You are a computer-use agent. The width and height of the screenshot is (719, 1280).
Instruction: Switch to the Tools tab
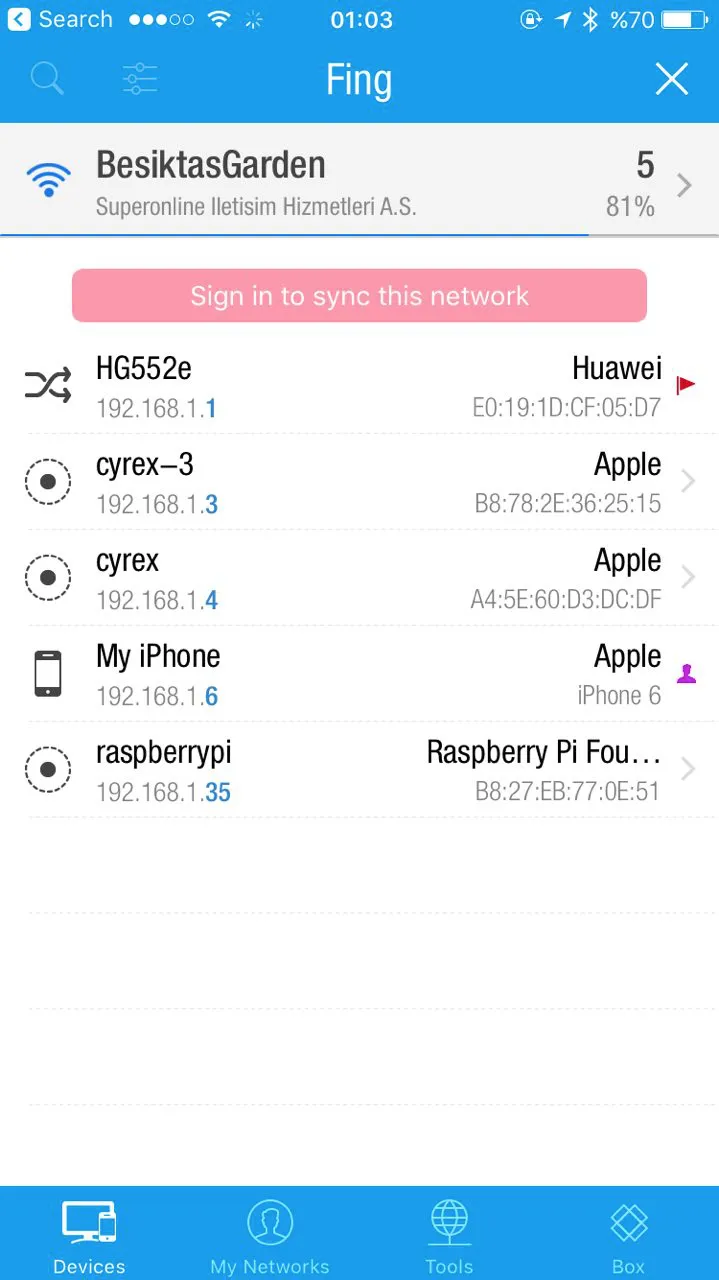click(x=449, y=1236)
